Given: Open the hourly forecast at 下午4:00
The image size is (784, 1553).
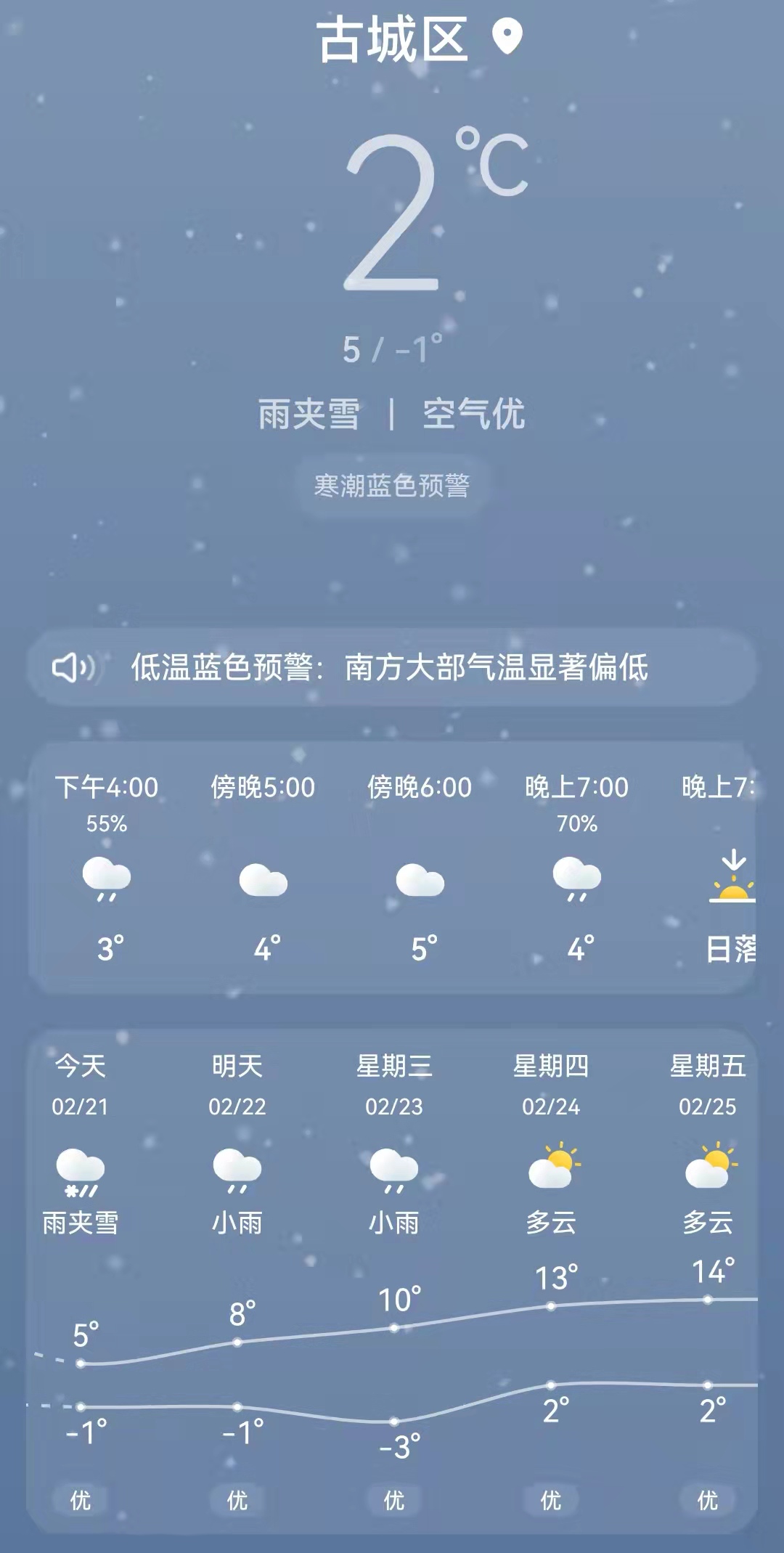Looking at the screenshot, I should [107, 868].
